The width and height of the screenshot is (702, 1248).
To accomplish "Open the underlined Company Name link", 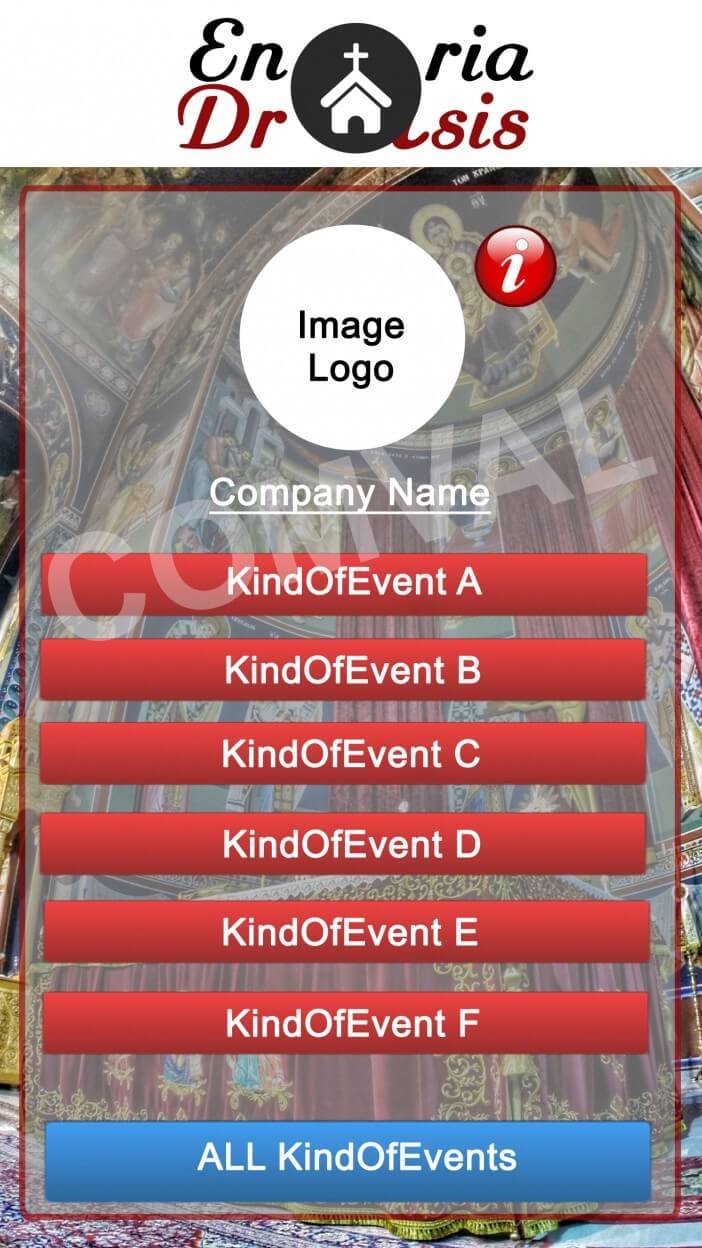I will (350, 493).
